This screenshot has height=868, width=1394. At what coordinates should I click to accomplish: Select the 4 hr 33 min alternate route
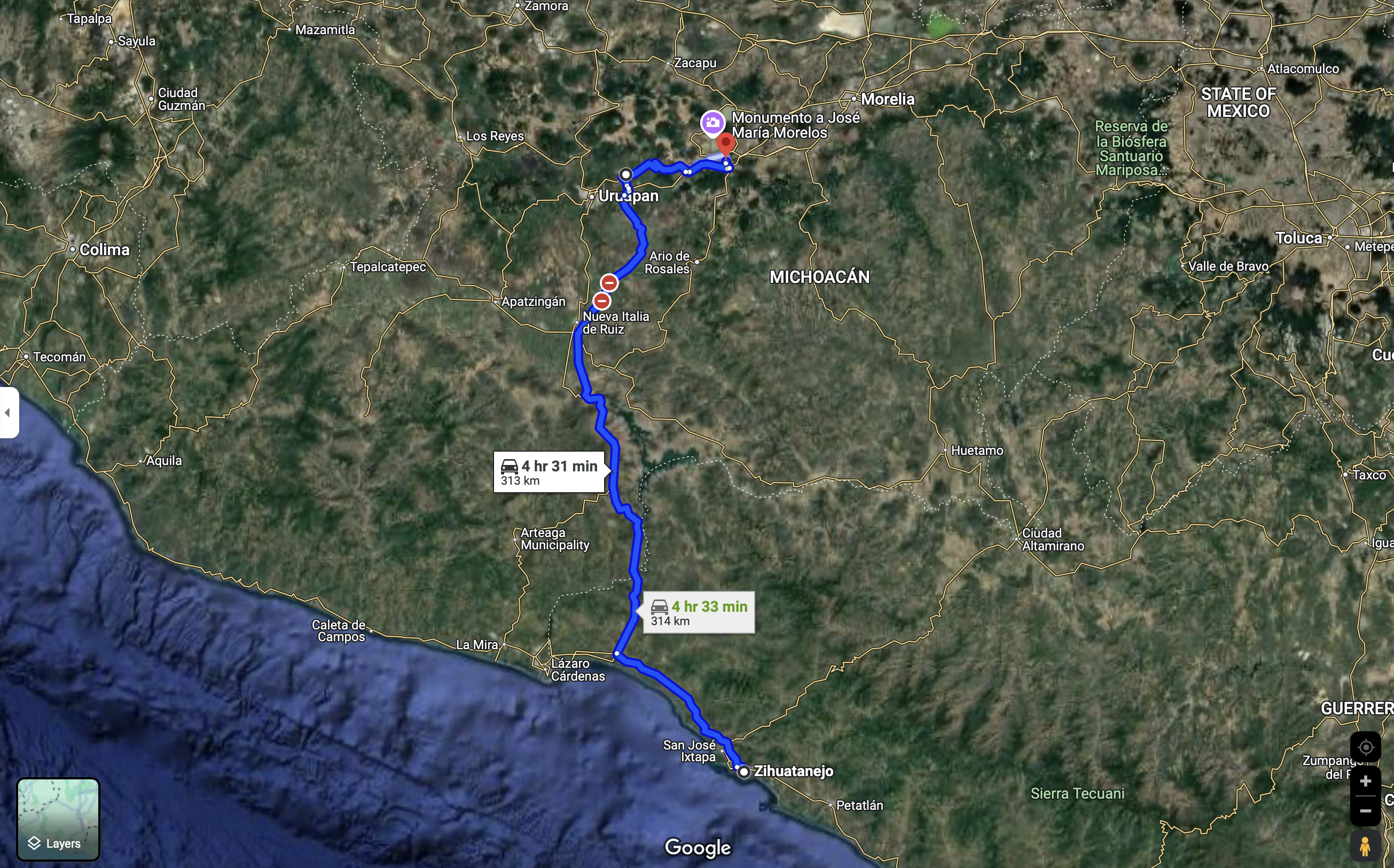(699, 612)
